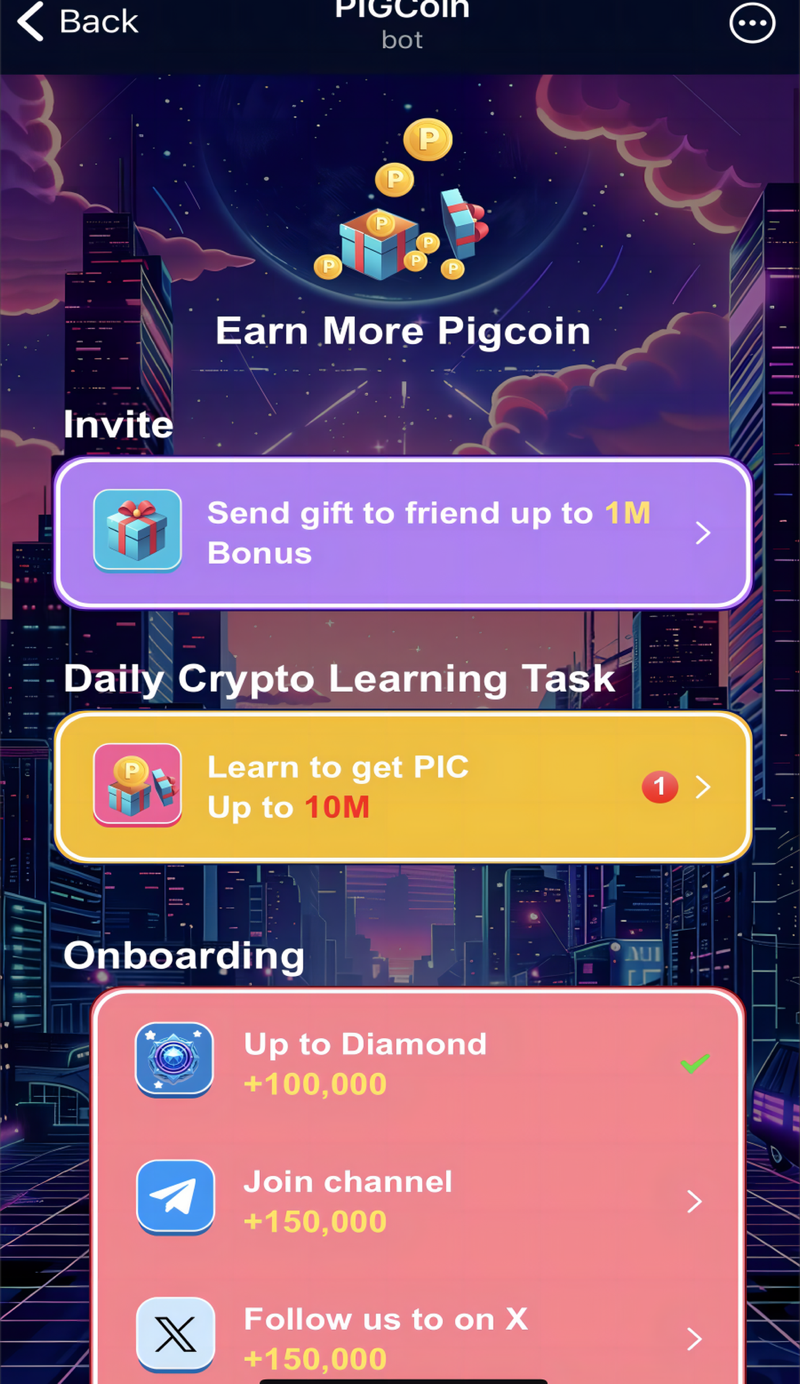View the Up to Diamond task
This screenshot has width=800, height=1384.
[x=420, y=1063]
